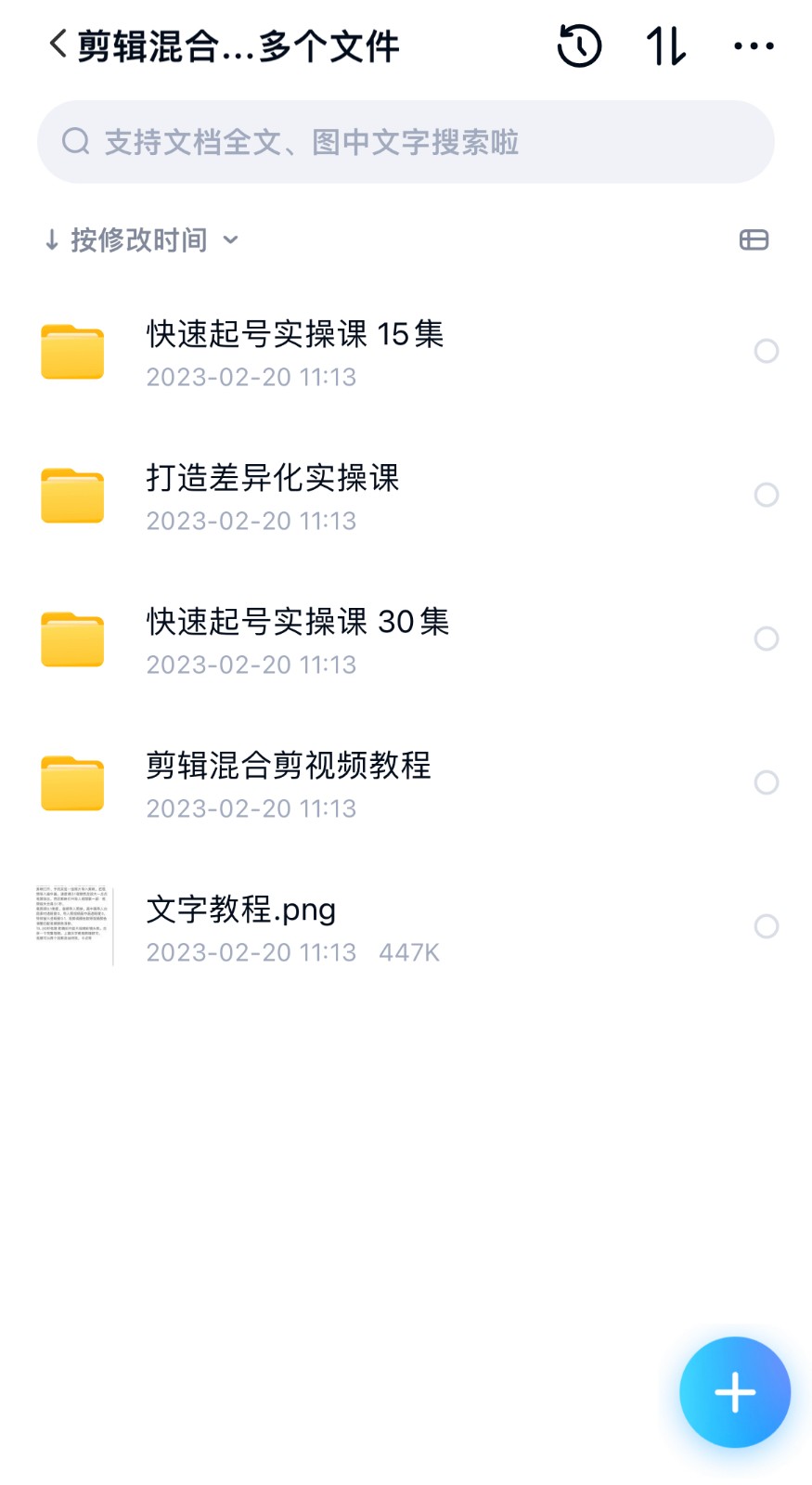
Task: Open the transfer history clock icon
Action: [577, 45]
